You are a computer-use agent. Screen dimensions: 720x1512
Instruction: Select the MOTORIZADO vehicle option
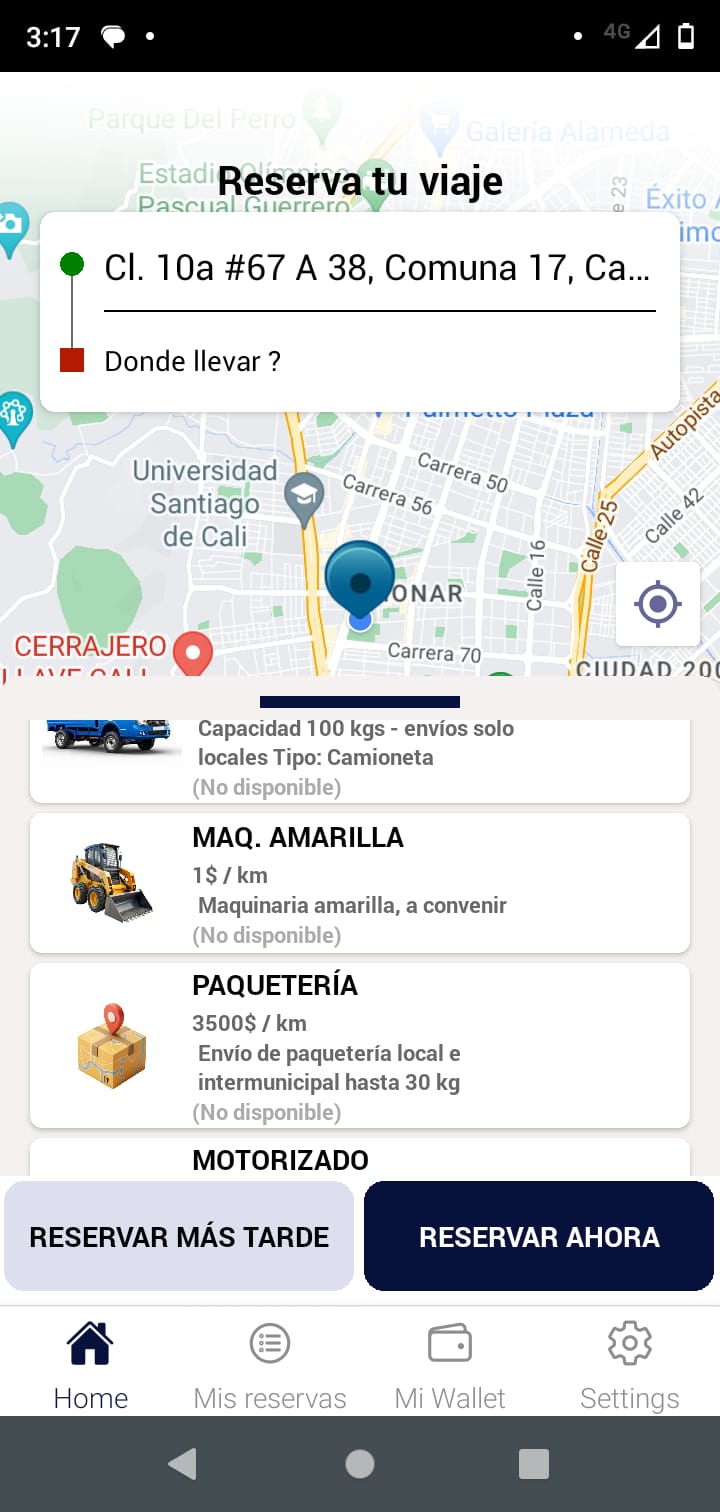point(360,1159)
